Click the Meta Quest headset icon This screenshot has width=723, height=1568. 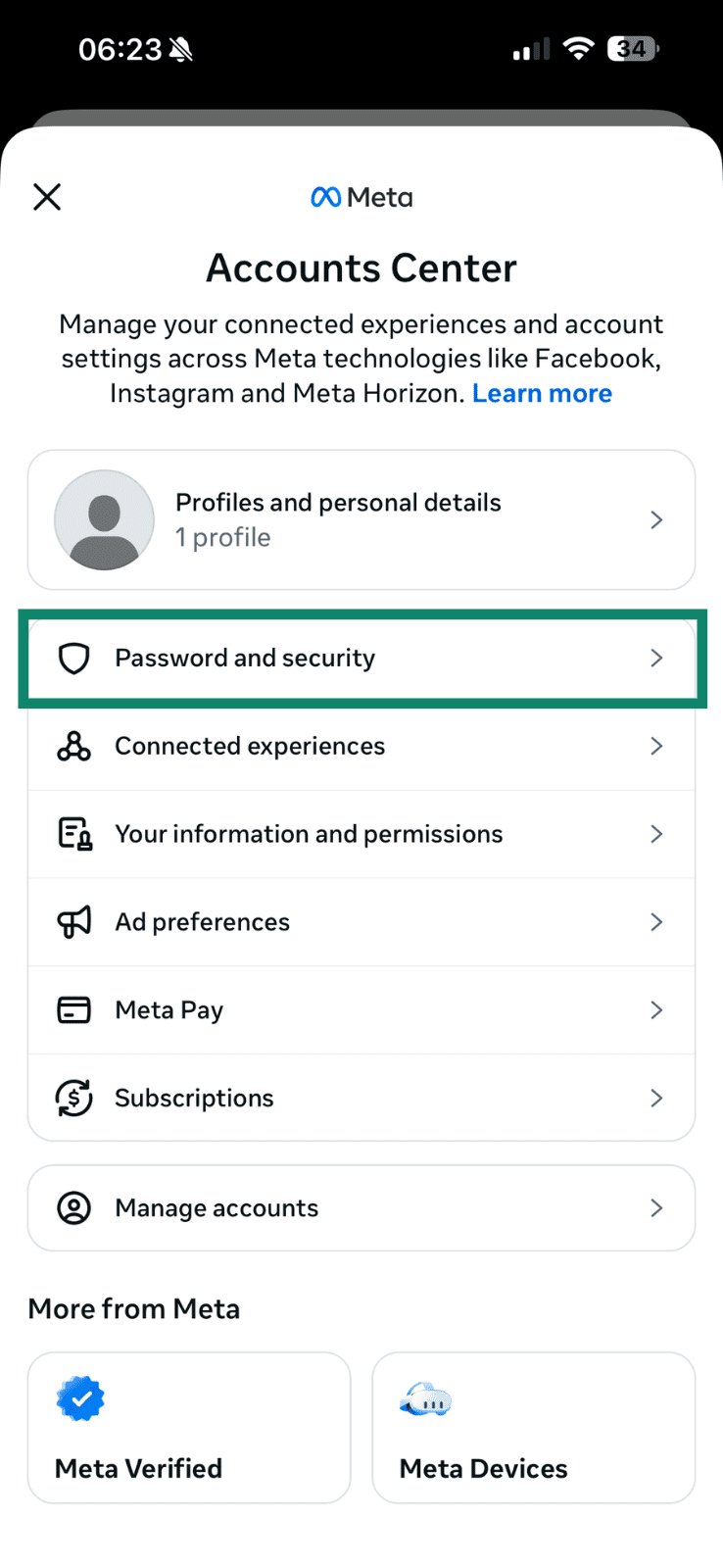pyautogui.click(x=422, y=1399)
